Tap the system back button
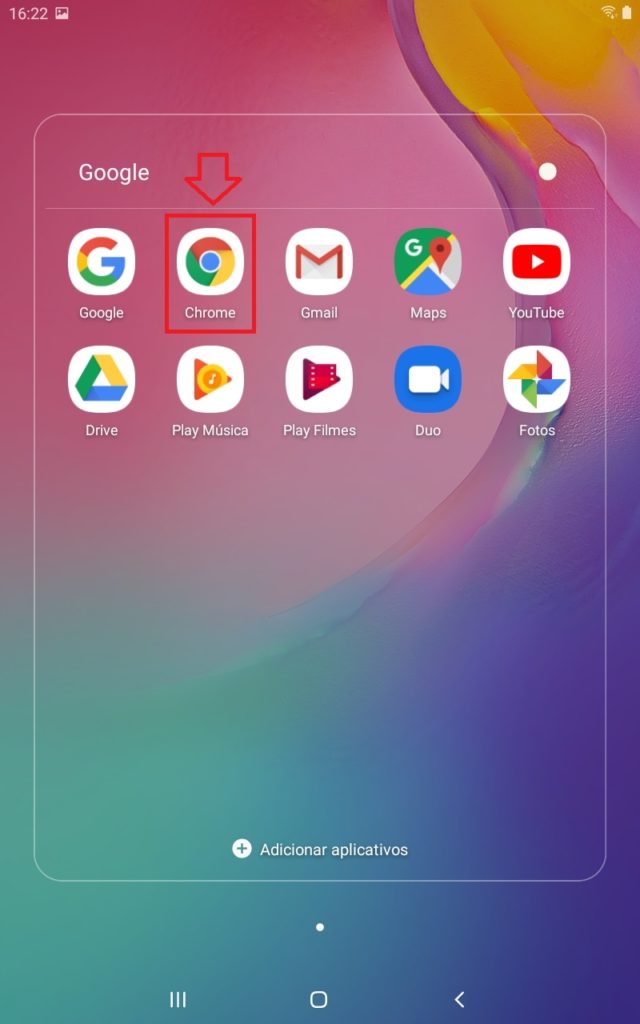This screenshot has width=640, height=1024. [460, 999]
